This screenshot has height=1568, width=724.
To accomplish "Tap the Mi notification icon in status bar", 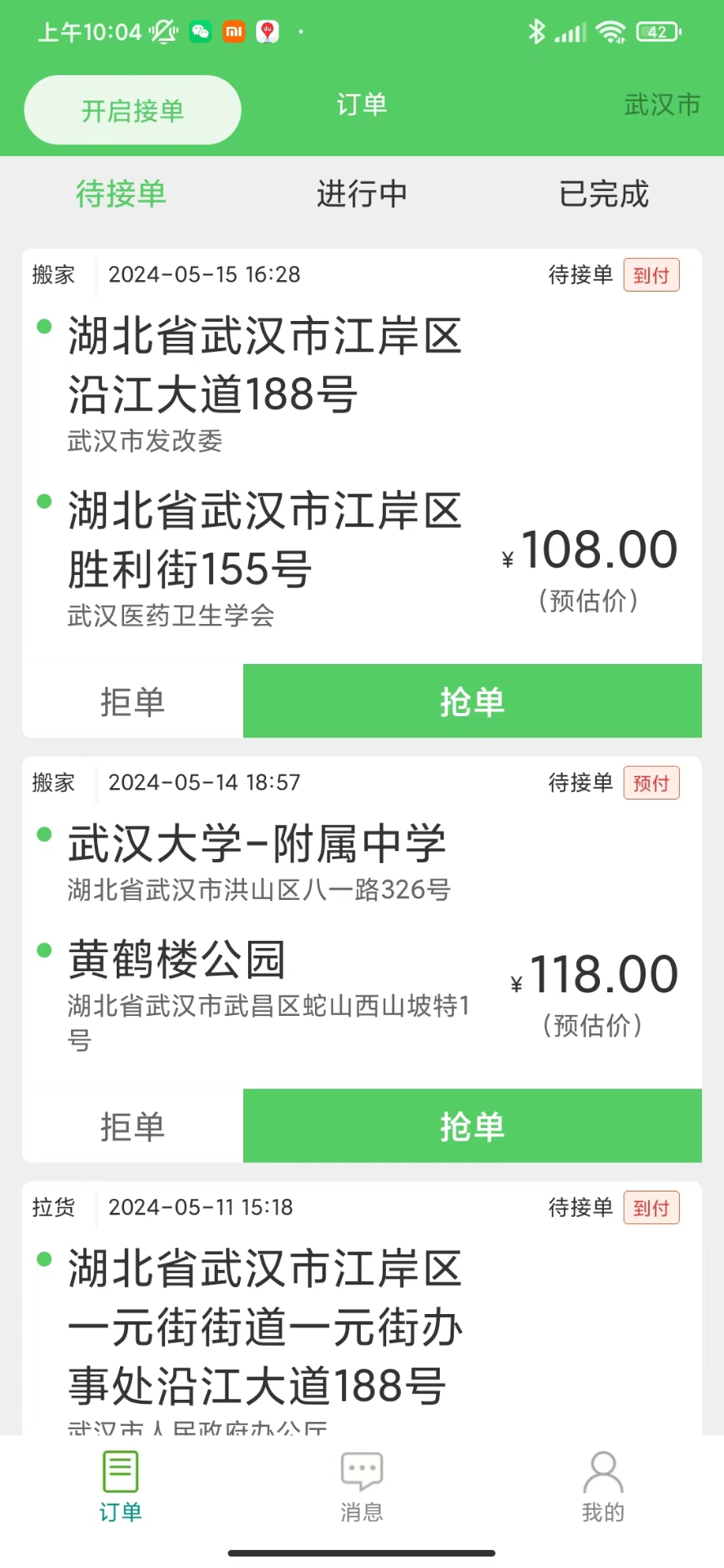I will (x=233, y=32).
